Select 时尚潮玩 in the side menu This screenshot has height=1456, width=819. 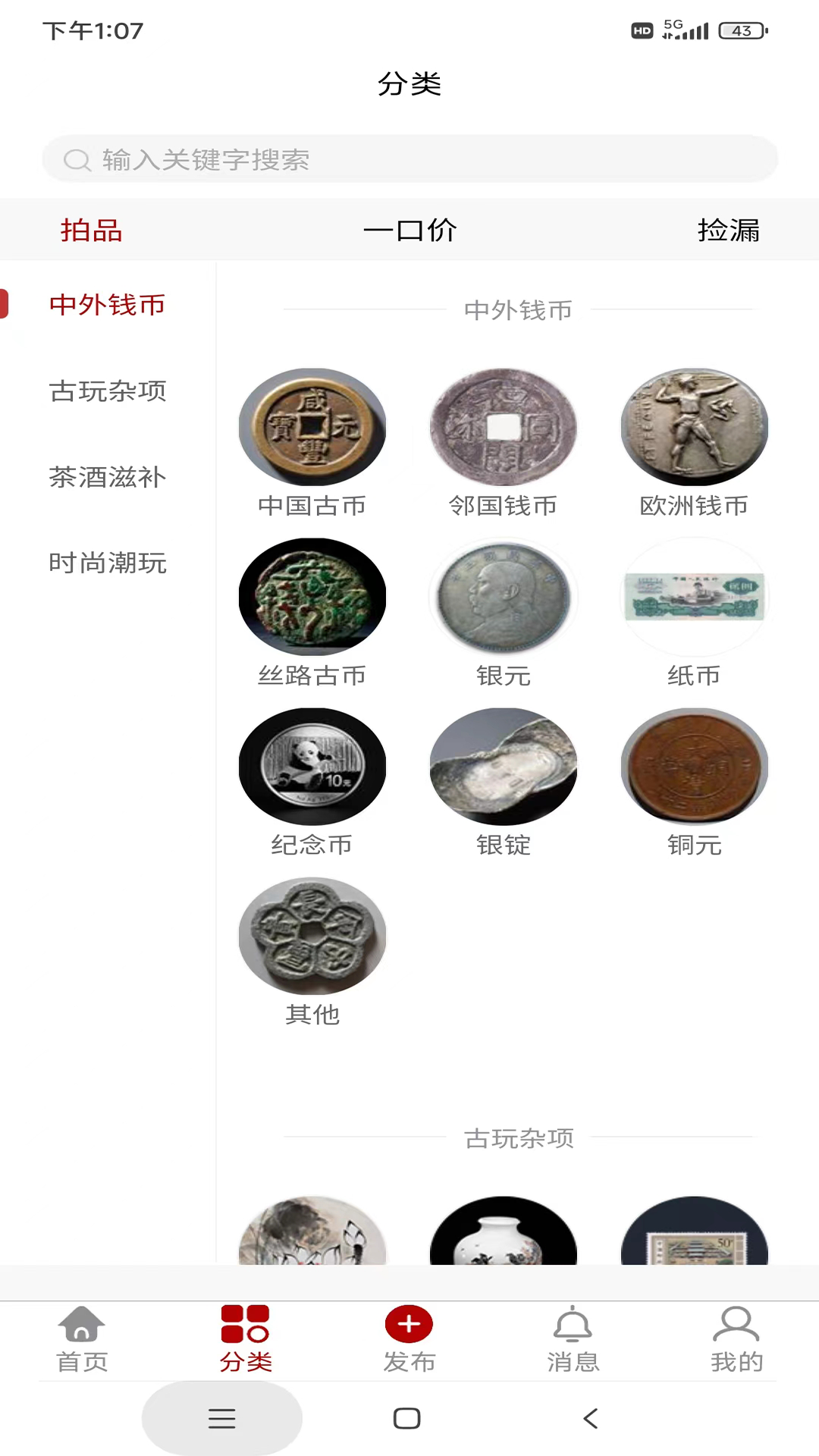pyautogui.click(x=108, y=563)
